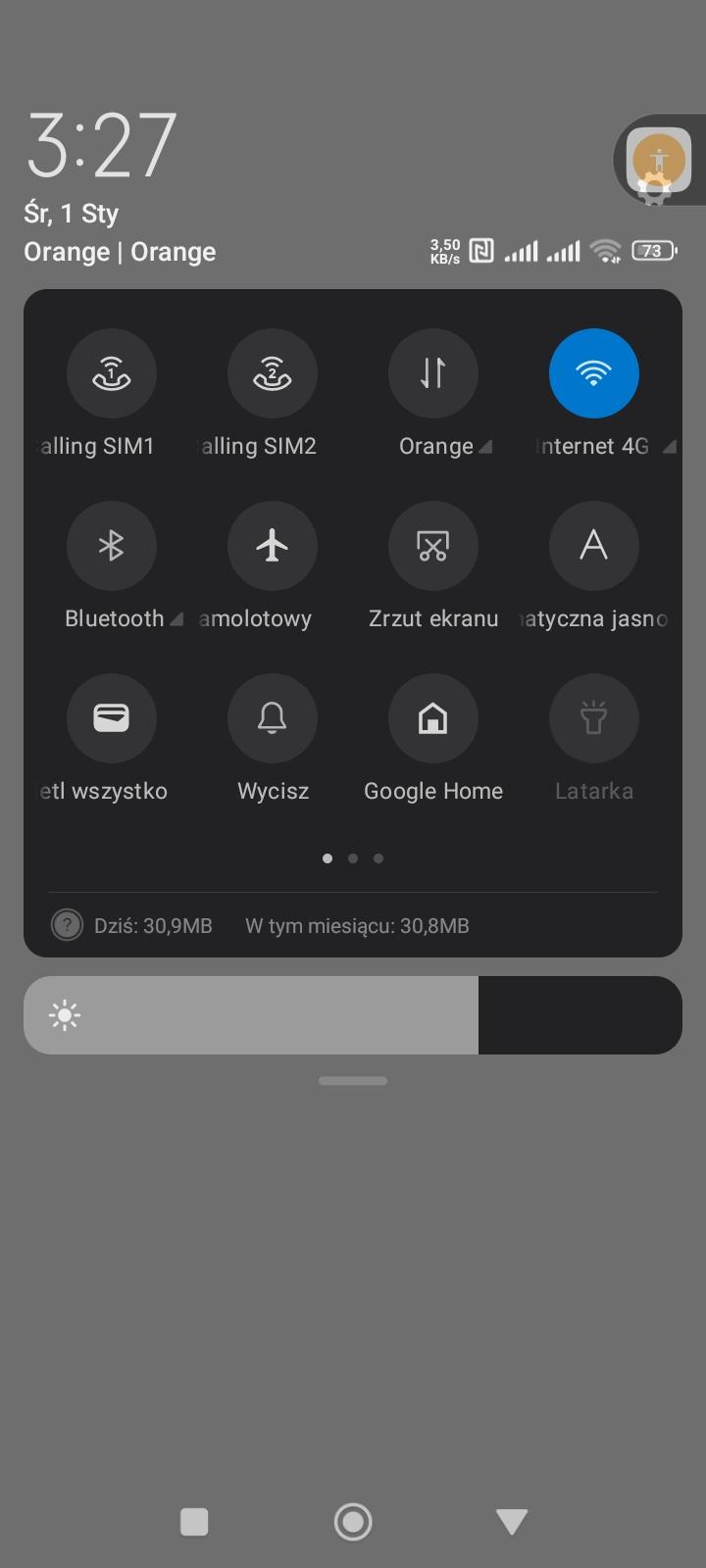Open the cards tile labeled wszystko
This screenshot has width=706, height=1568.
point(112,718)
